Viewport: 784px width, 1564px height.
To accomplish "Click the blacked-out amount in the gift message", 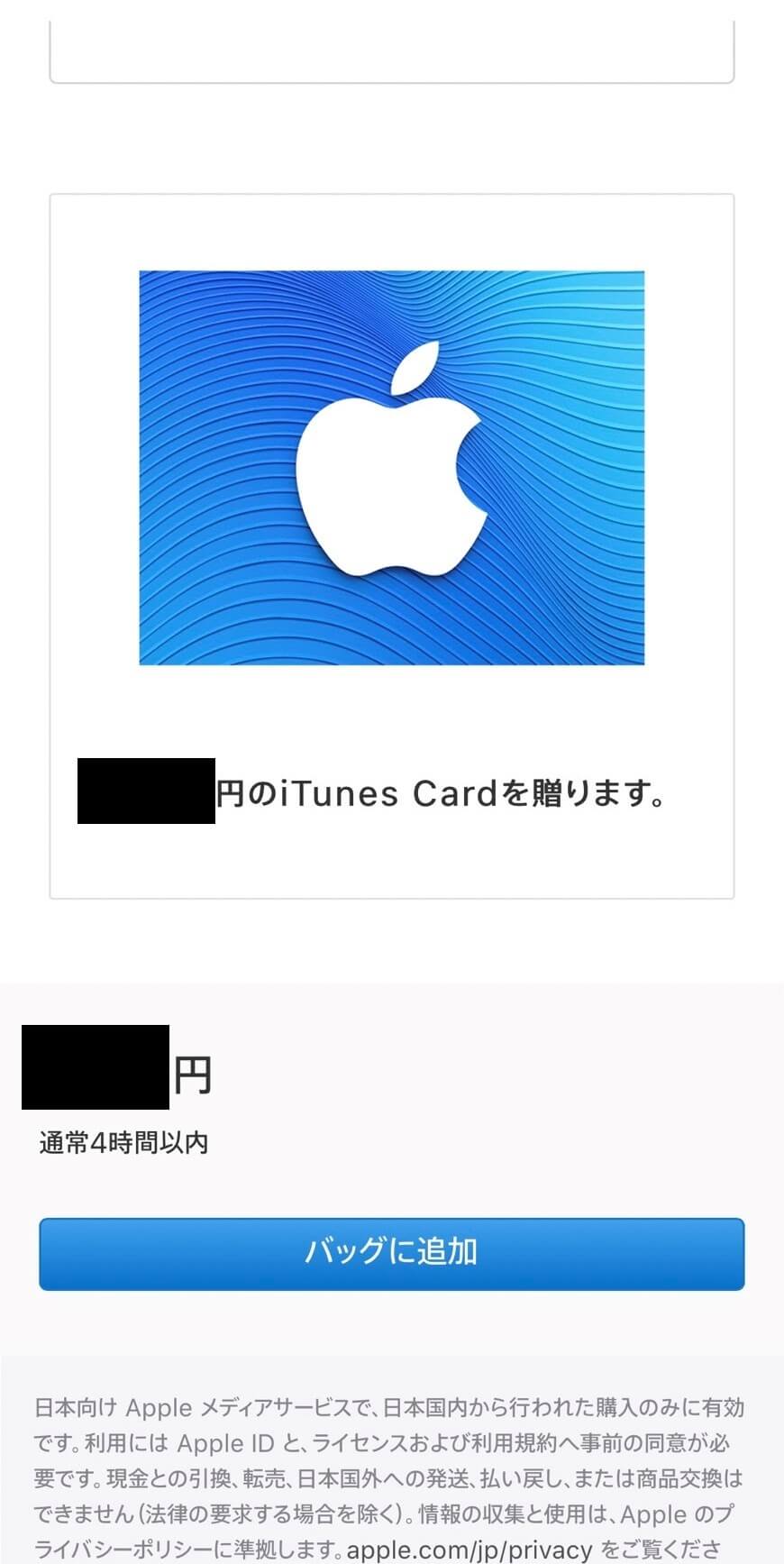I will tap(146, 791).
